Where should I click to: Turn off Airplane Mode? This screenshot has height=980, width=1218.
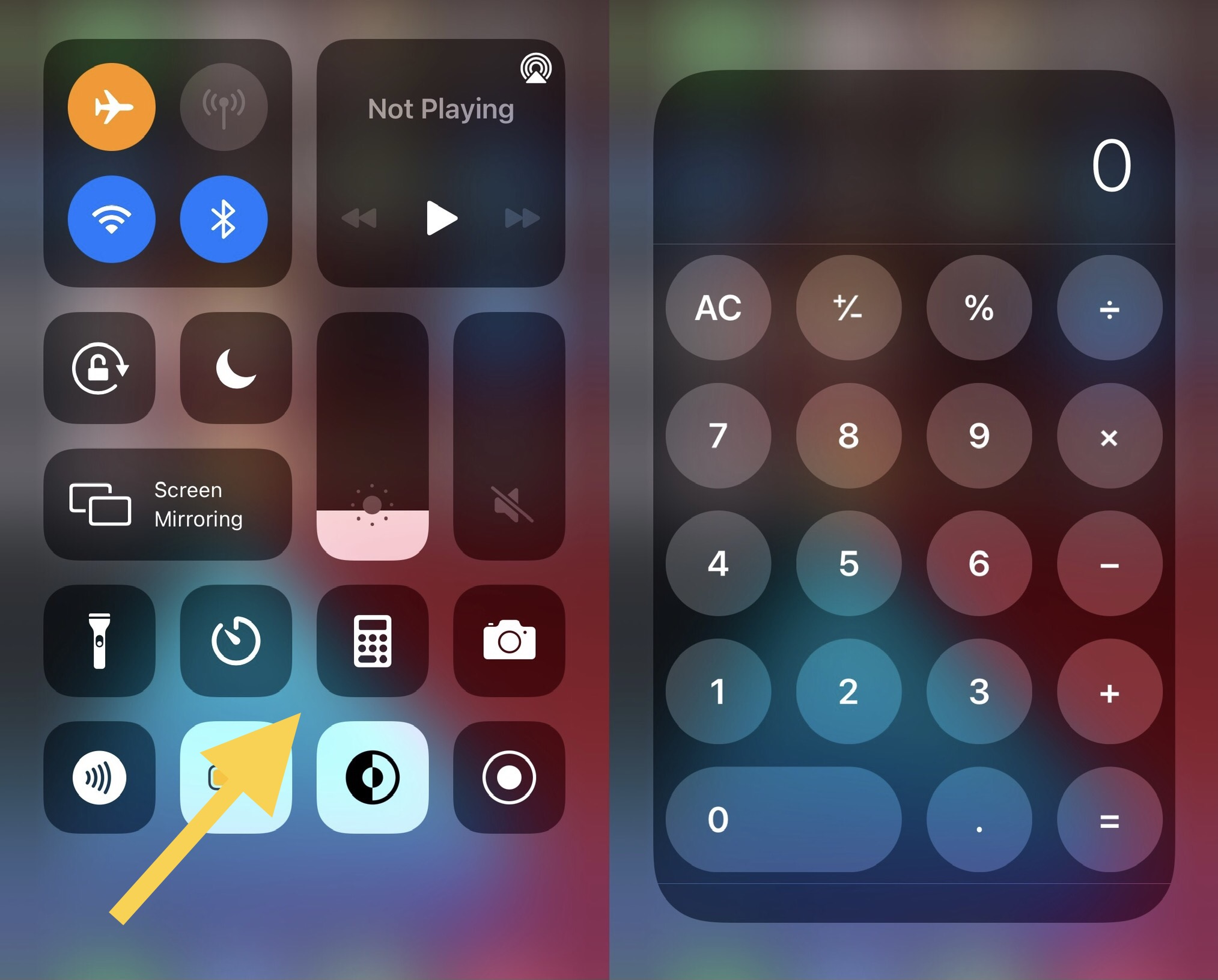[x=111, y=106]
